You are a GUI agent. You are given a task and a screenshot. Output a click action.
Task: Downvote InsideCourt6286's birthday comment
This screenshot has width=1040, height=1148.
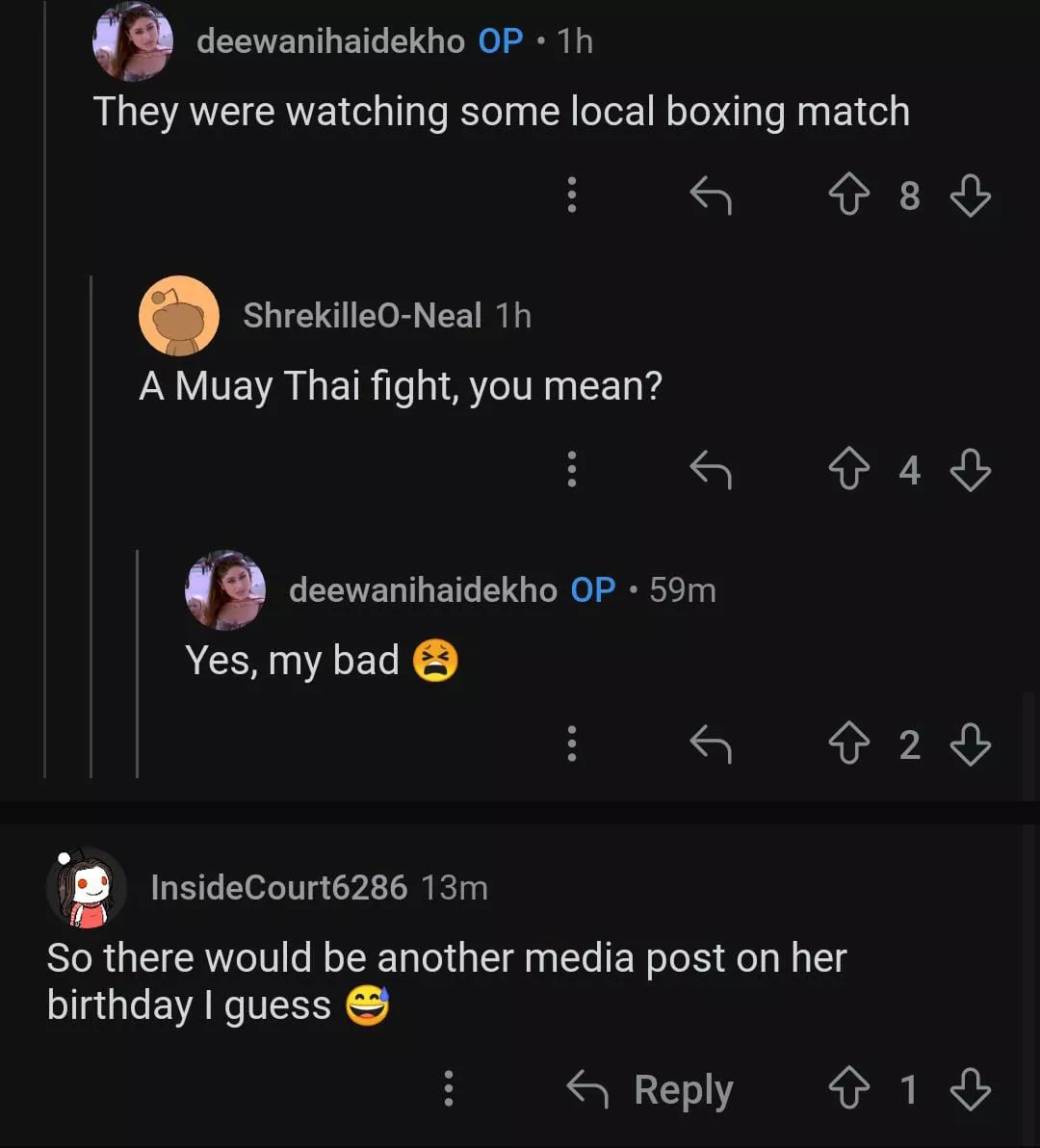point(970,1090)
